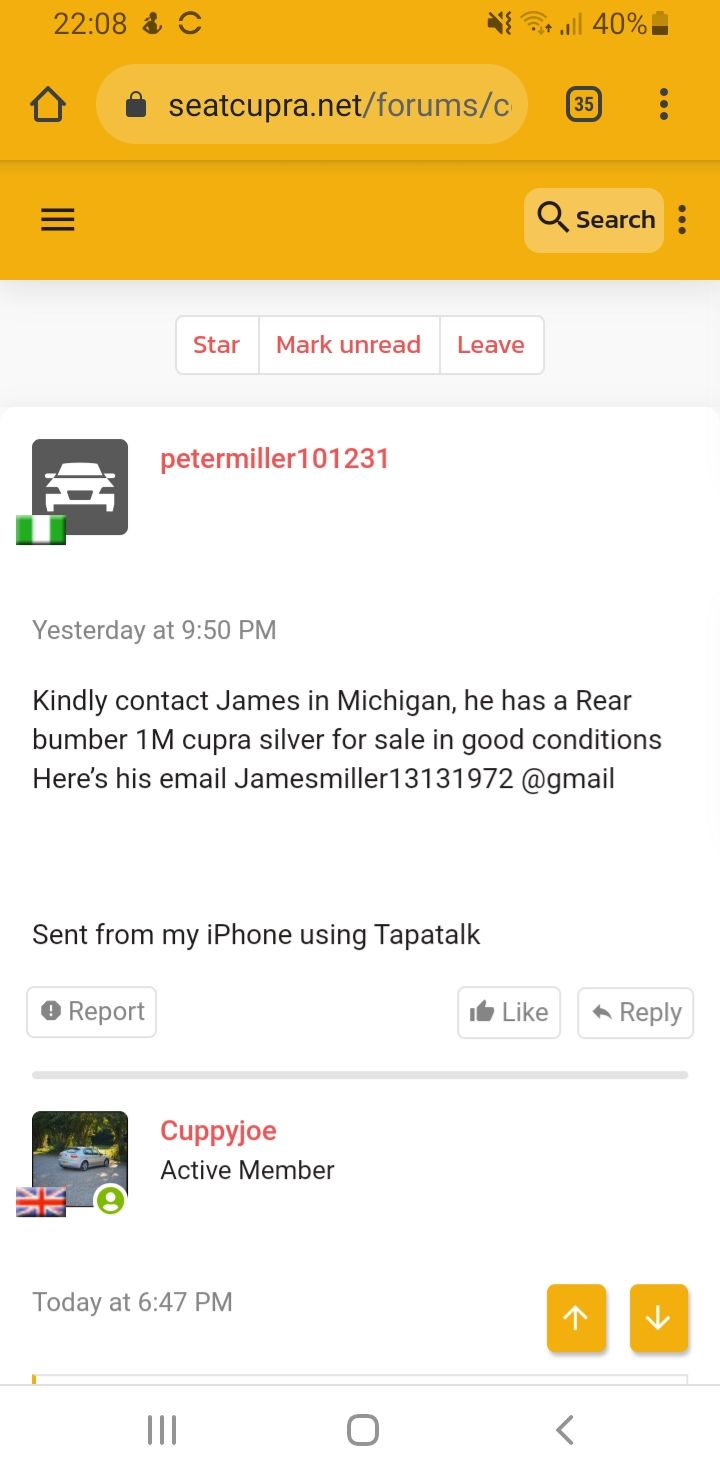Open the forum hamburger menu
The width and height of the screenshot is (720, 1480).
[58, 220]
